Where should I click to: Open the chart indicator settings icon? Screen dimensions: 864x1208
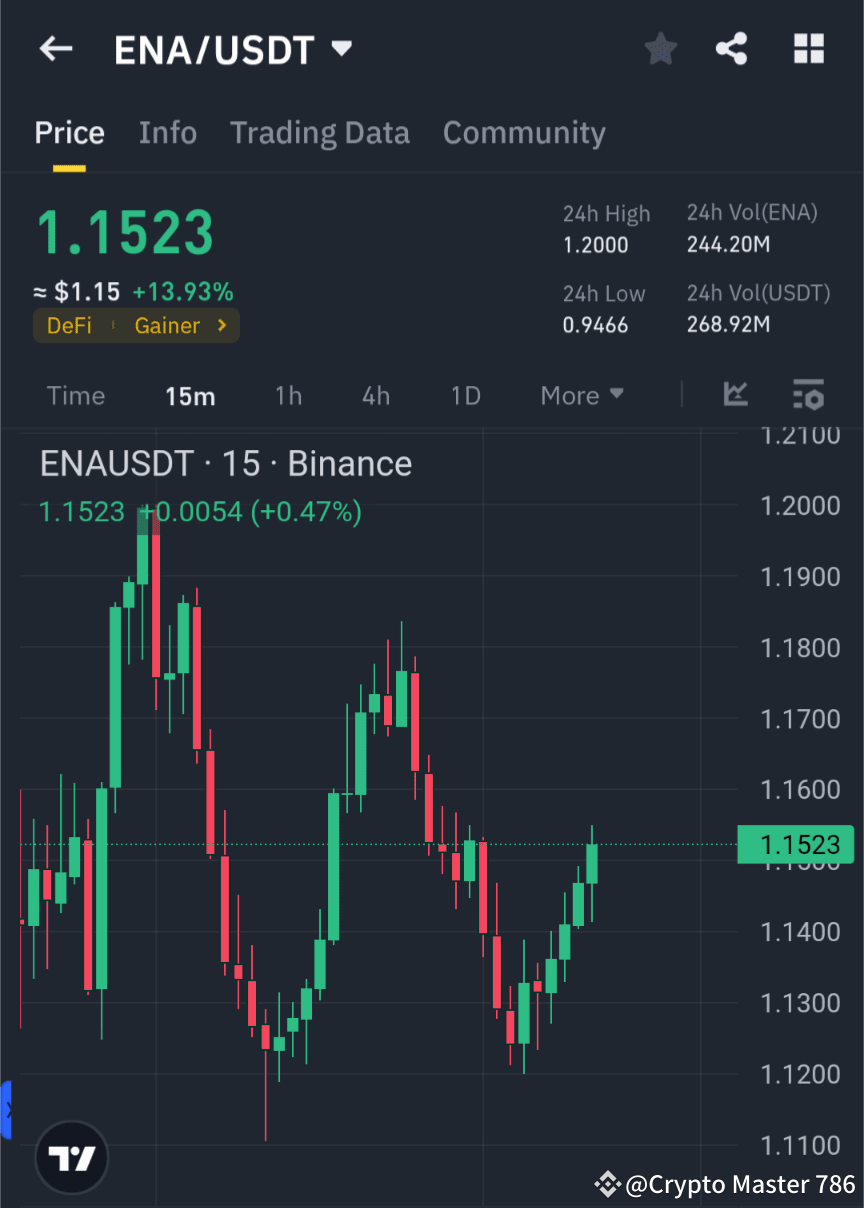[808, 395]
